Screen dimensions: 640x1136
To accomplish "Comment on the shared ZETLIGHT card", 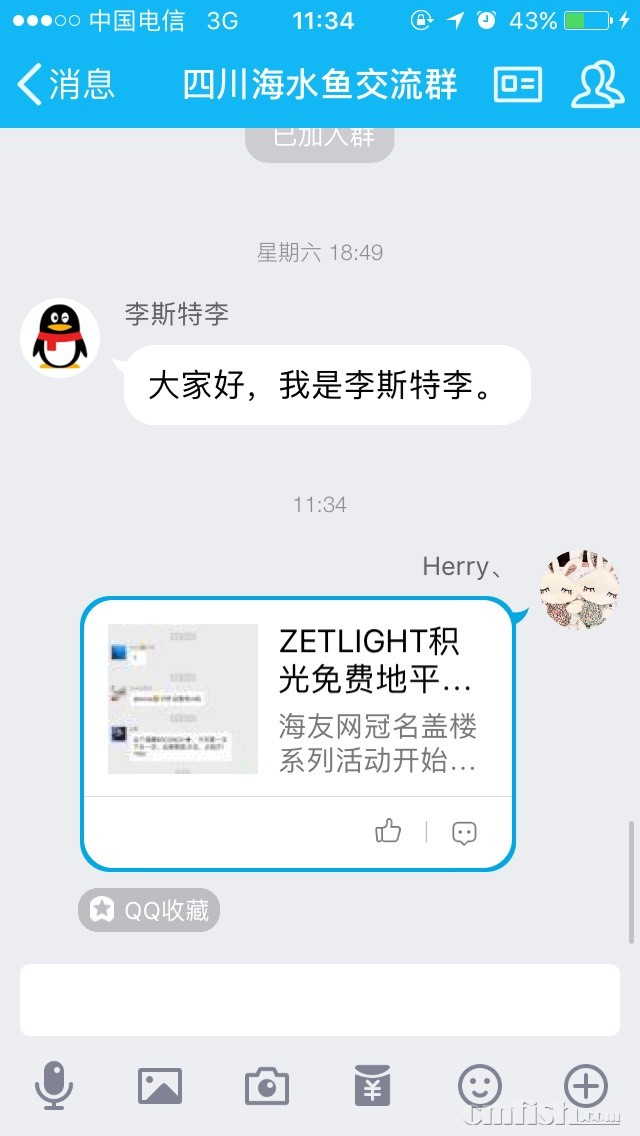I will [464, 832].
